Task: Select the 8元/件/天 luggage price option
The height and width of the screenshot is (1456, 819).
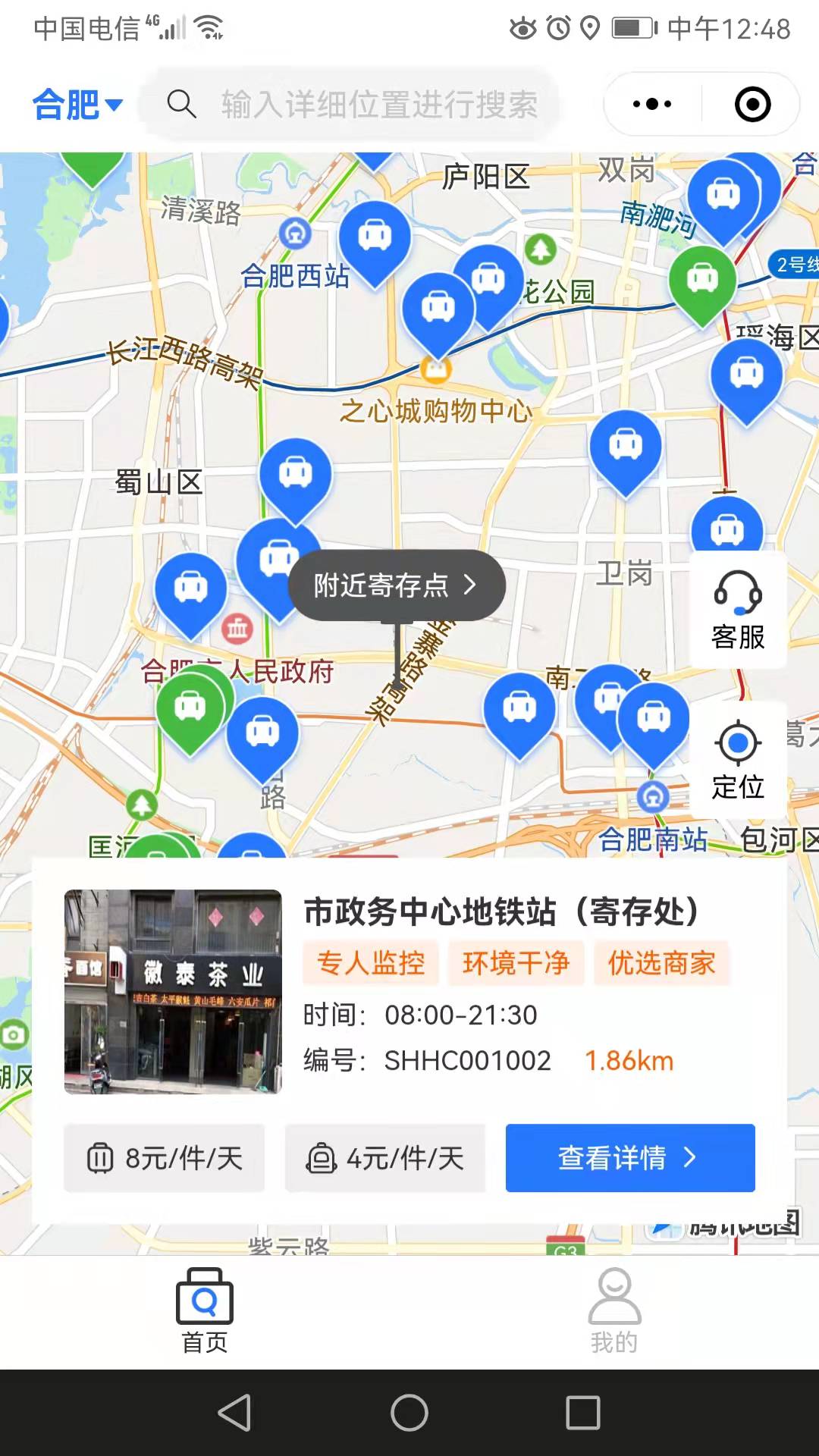Action: [165, 1158]
